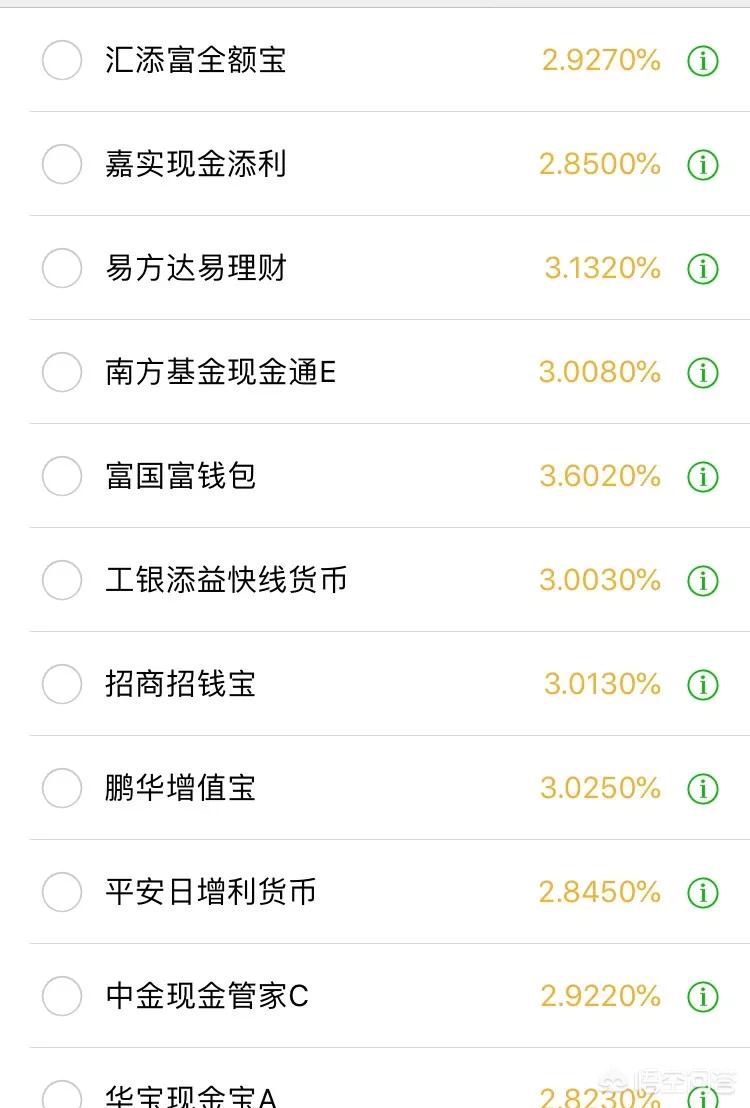The width and height of the screenshot is (750, 1108).
Task: Show details for 易方达易理财 via info icon
Action: (x=703, y=269)
